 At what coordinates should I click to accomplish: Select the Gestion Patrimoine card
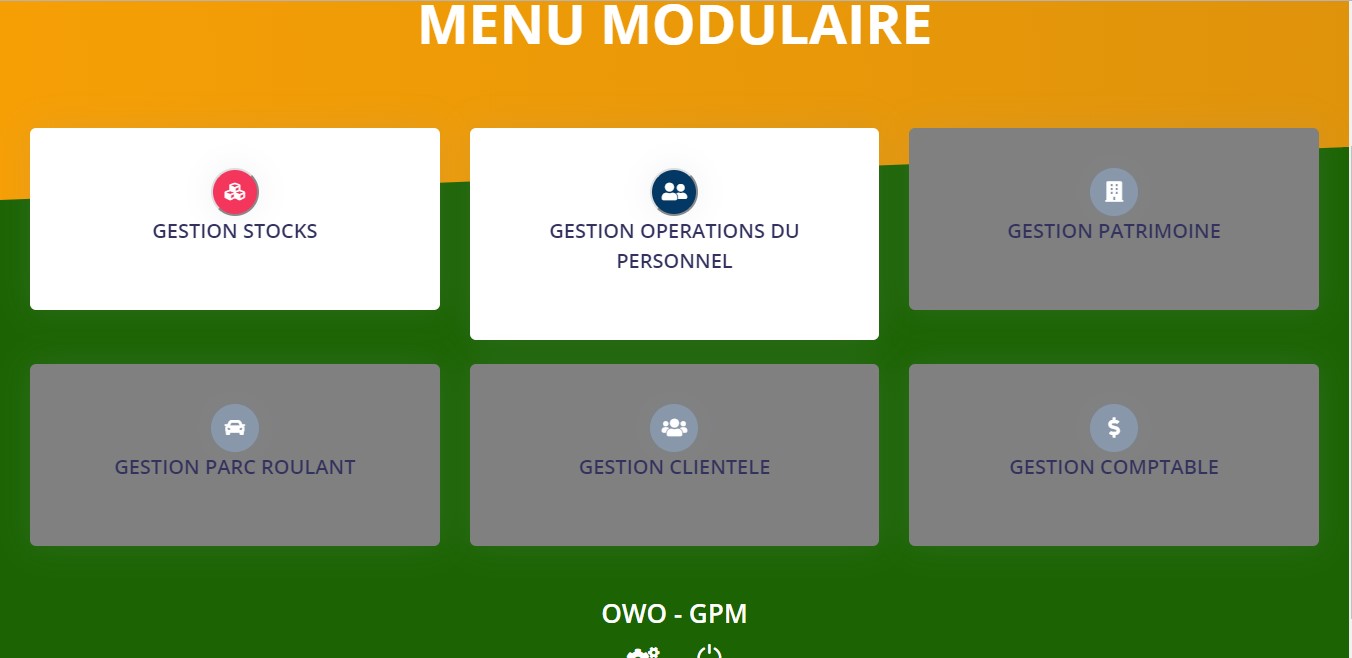(1113, 219)
